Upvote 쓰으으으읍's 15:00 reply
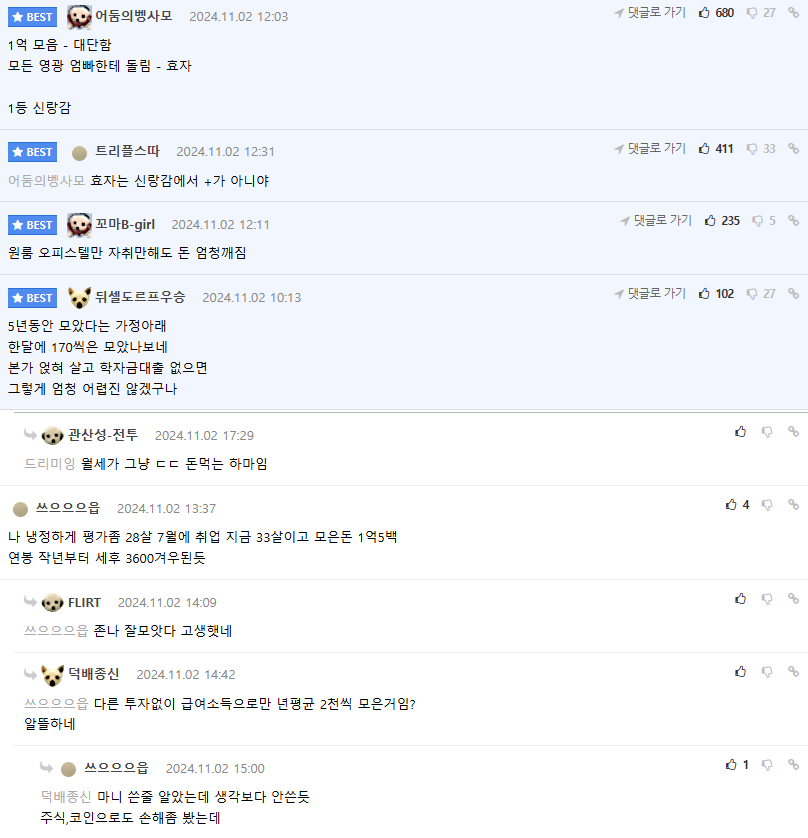Image resolution: width=808 pixels, height=838 pixels. (x=732, y=765)
